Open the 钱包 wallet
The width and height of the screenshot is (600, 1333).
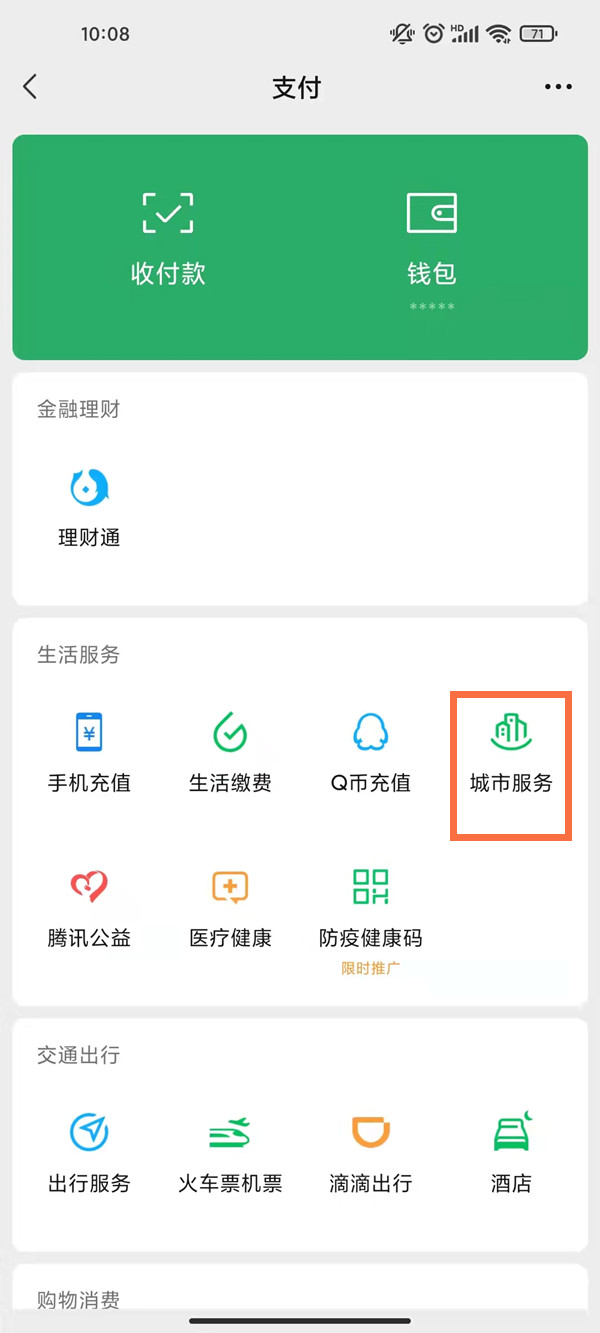click(432, 238)
